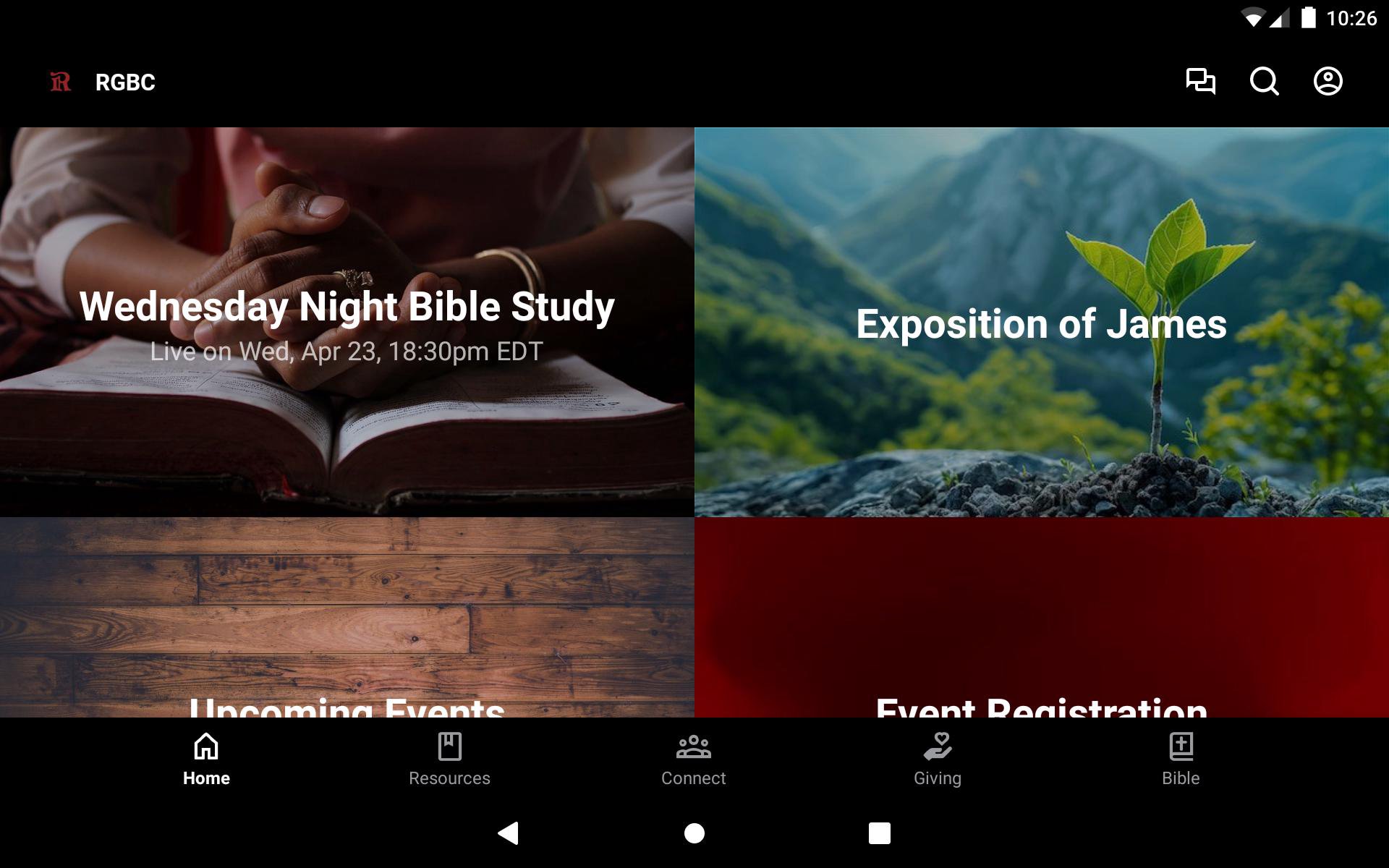Select the Home tab
Viewport: 1389px width, 868px height.
click(206, 759)
